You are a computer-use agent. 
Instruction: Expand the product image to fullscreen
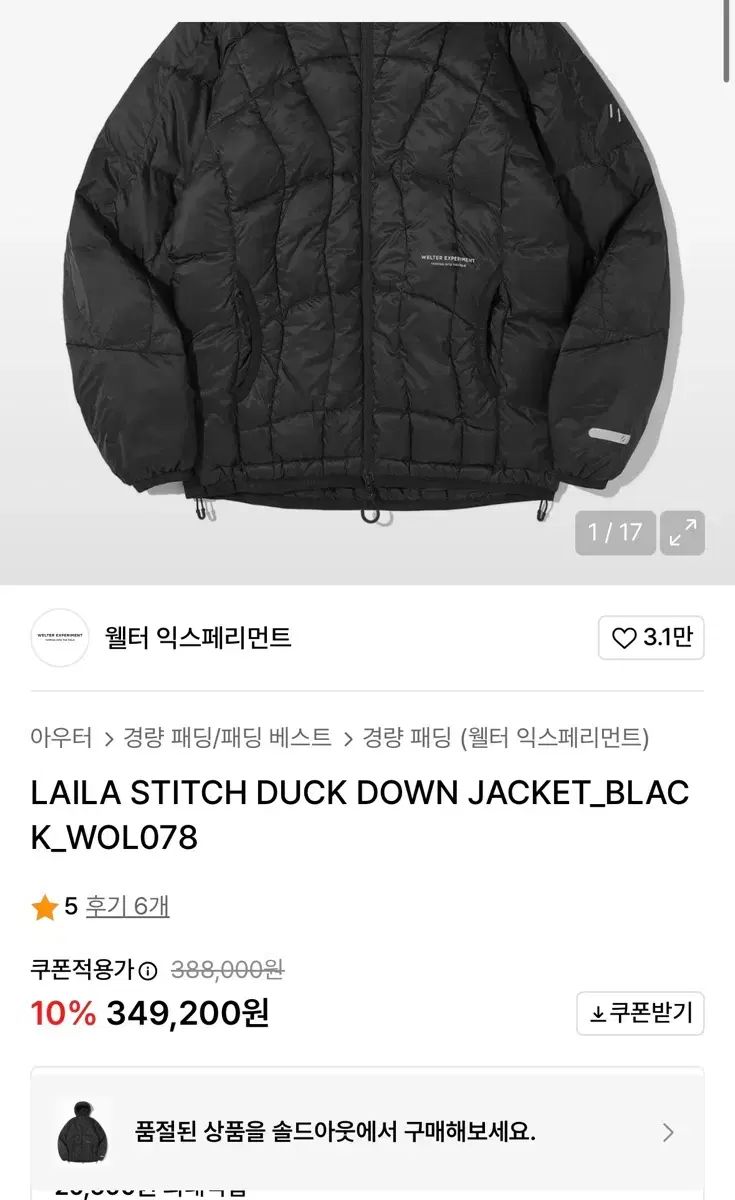[x=682, y=533]
